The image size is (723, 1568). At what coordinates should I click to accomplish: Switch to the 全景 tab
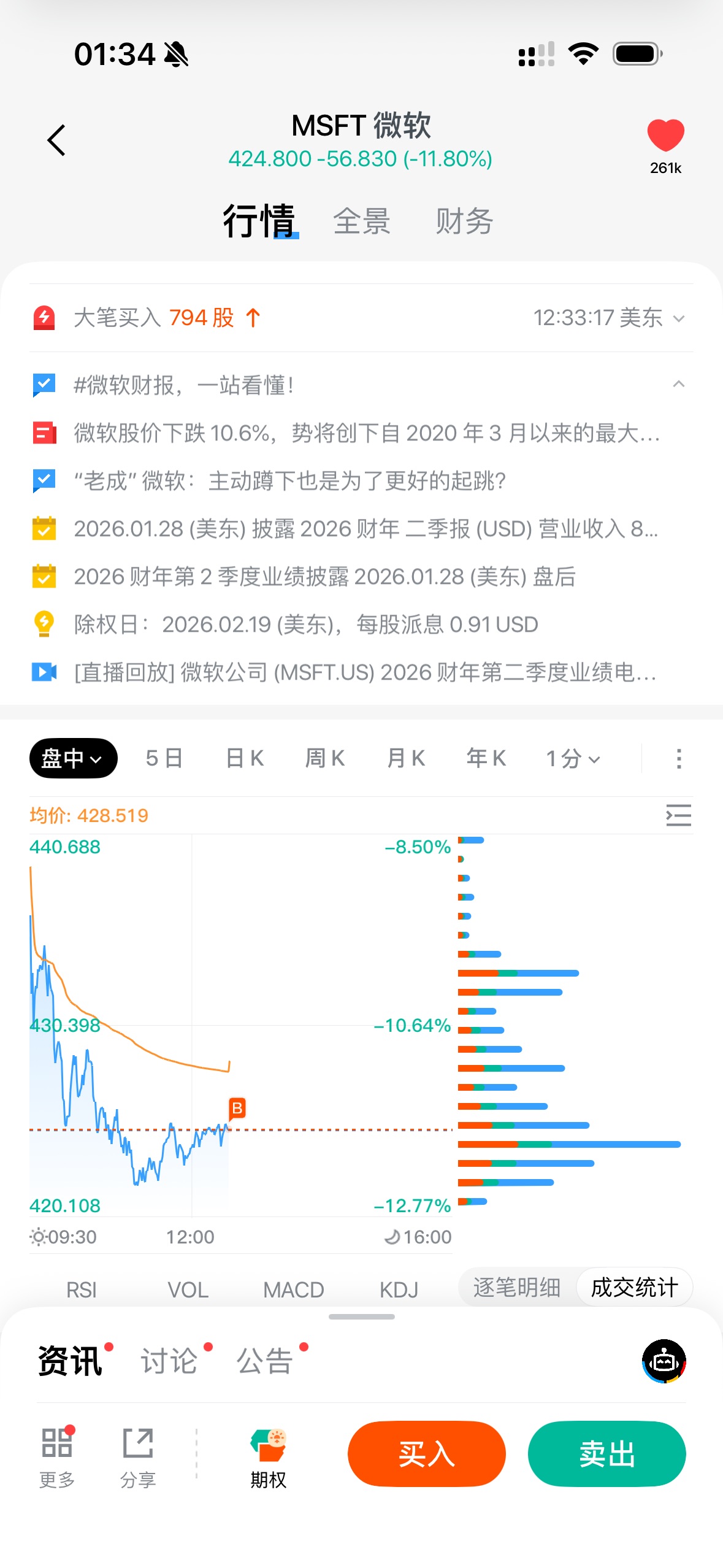(361, 221)
